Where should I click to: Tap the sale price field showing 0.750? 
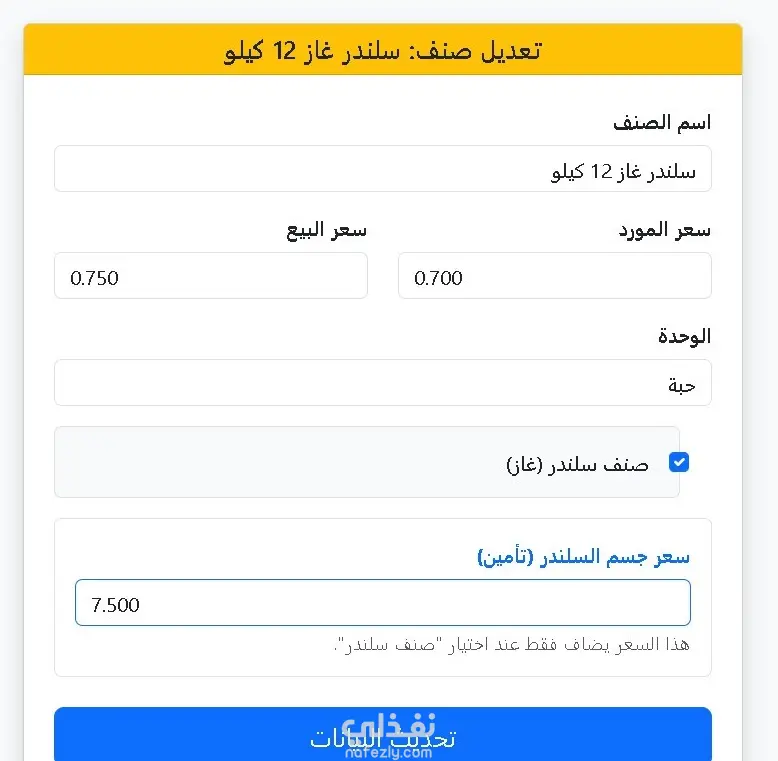pyautogui.click(x=211, y=276)
